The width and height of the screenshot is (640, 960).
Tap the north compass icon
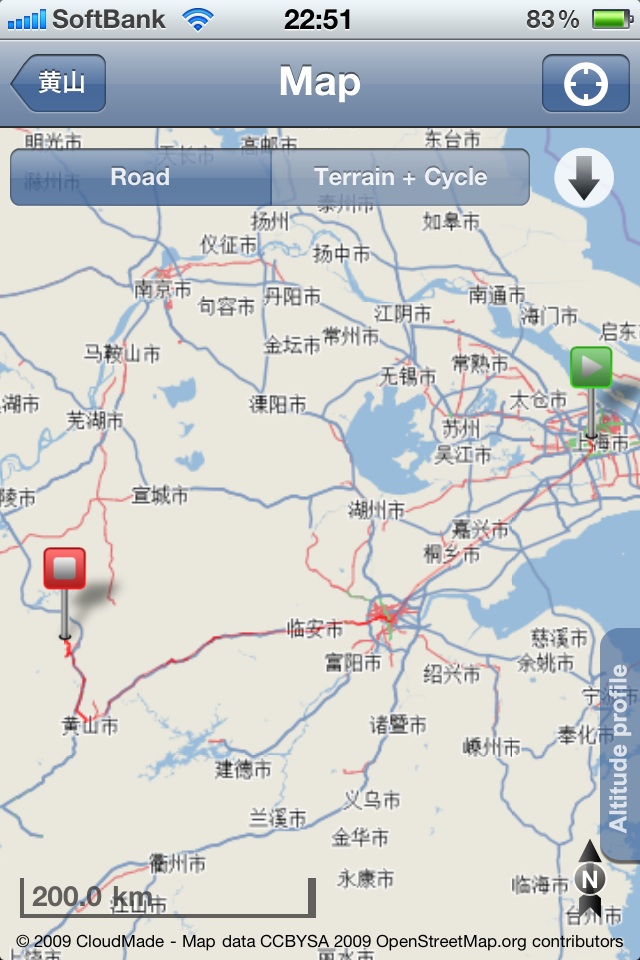591,879
